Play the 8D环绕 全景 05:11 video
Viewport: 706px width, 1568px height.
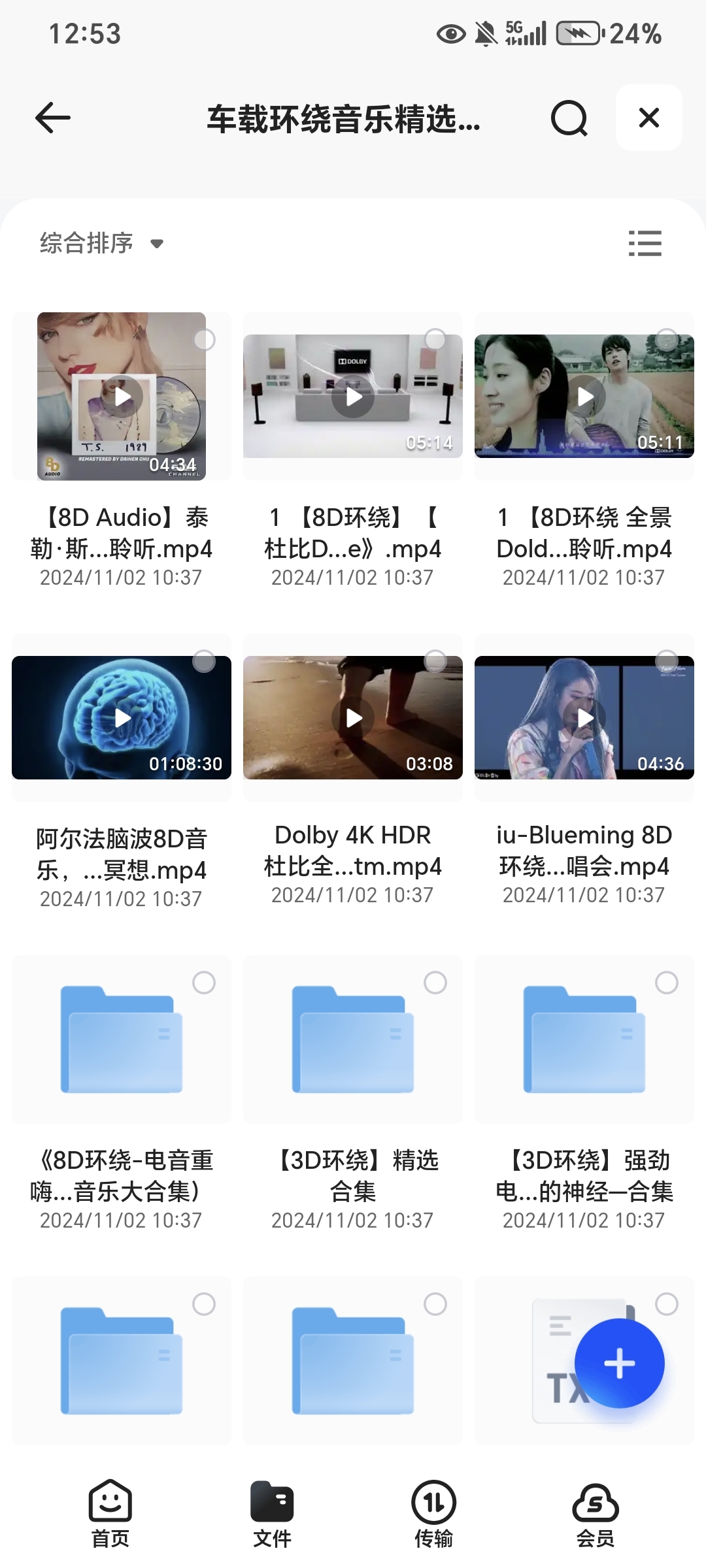(x=584, y=397)
